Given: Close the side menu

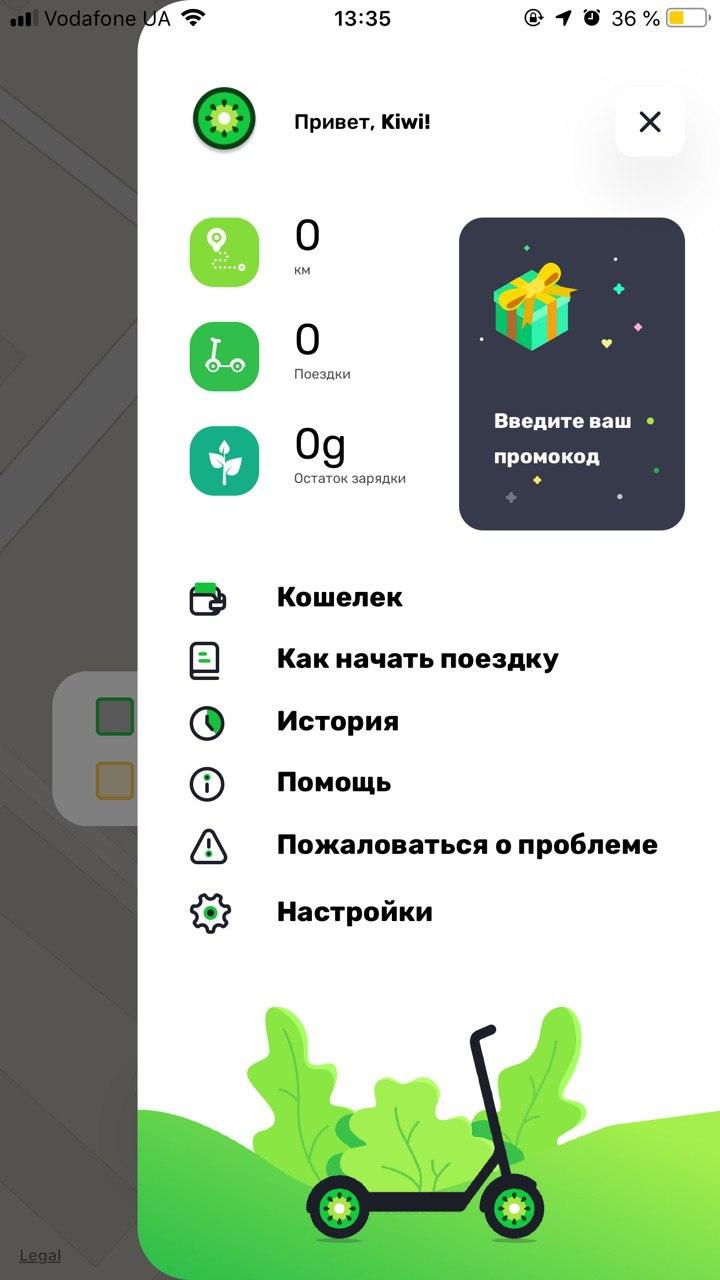Looking at the screenshot, I should [x=650, y=122].
